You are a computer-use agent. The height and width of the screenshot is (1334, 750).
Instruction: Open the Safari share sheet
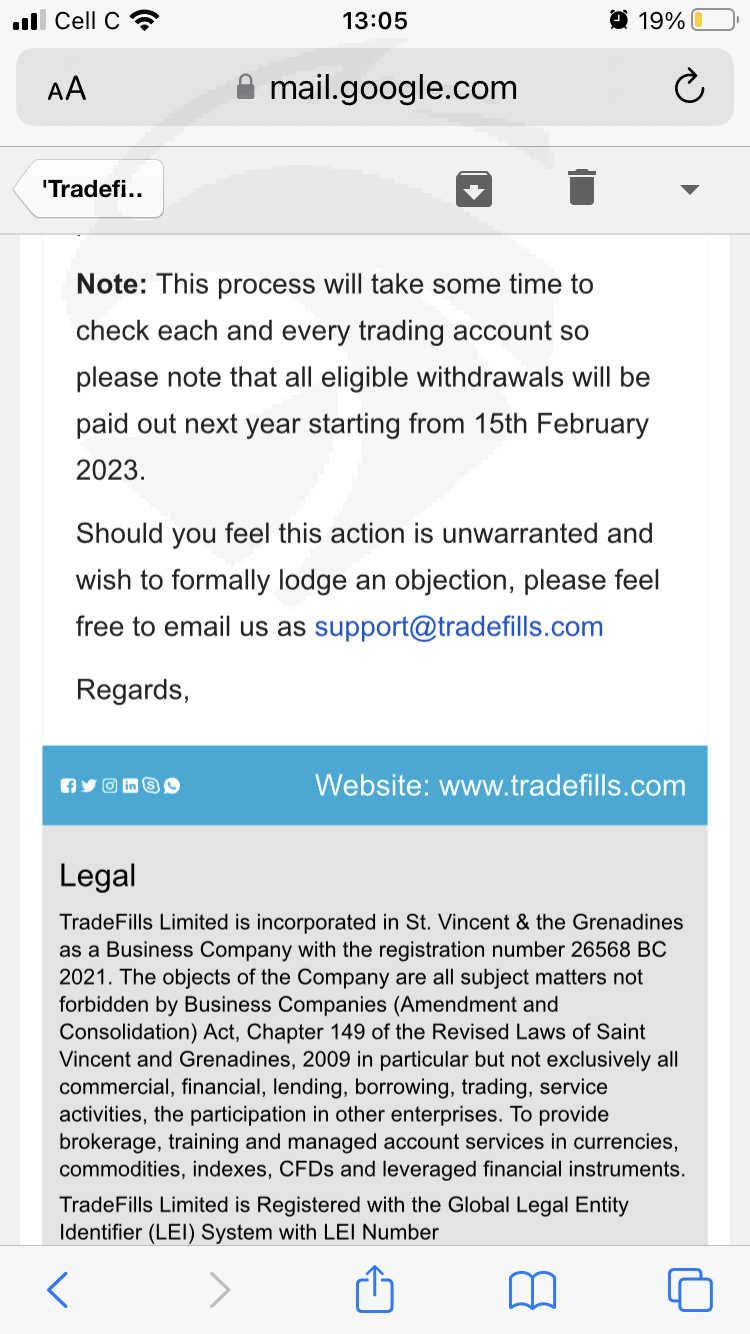point(375,1287)
